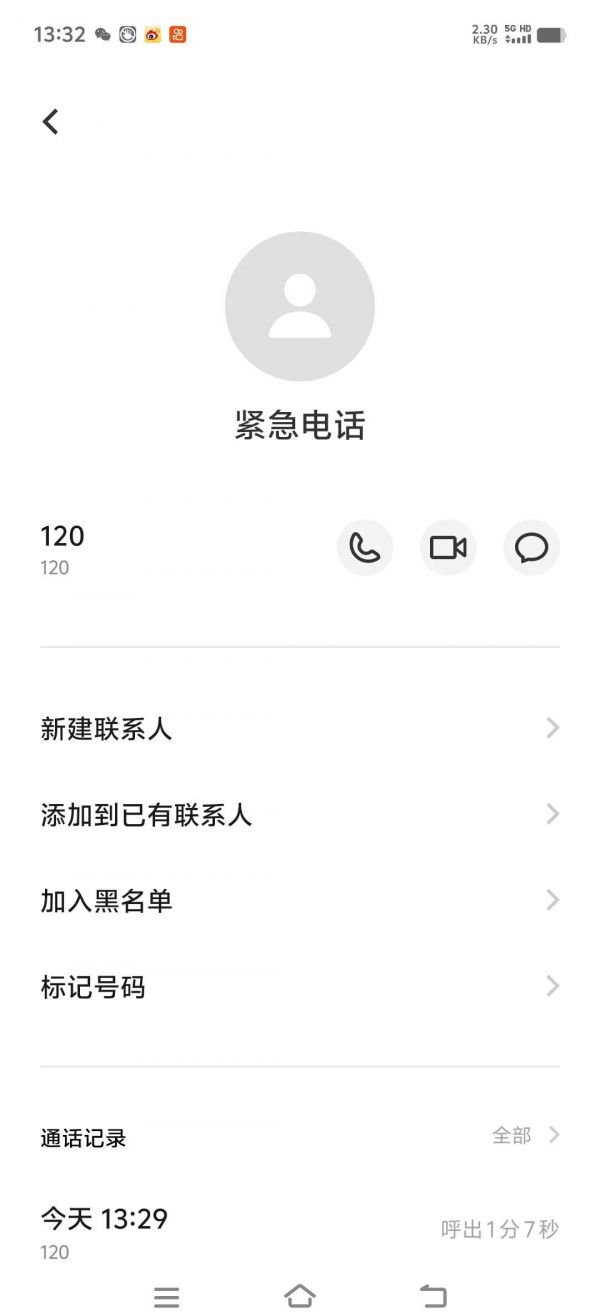The image size is (600, 1316).
Task: Open 新建联系人 to create a contact
Action: (300, 729)
